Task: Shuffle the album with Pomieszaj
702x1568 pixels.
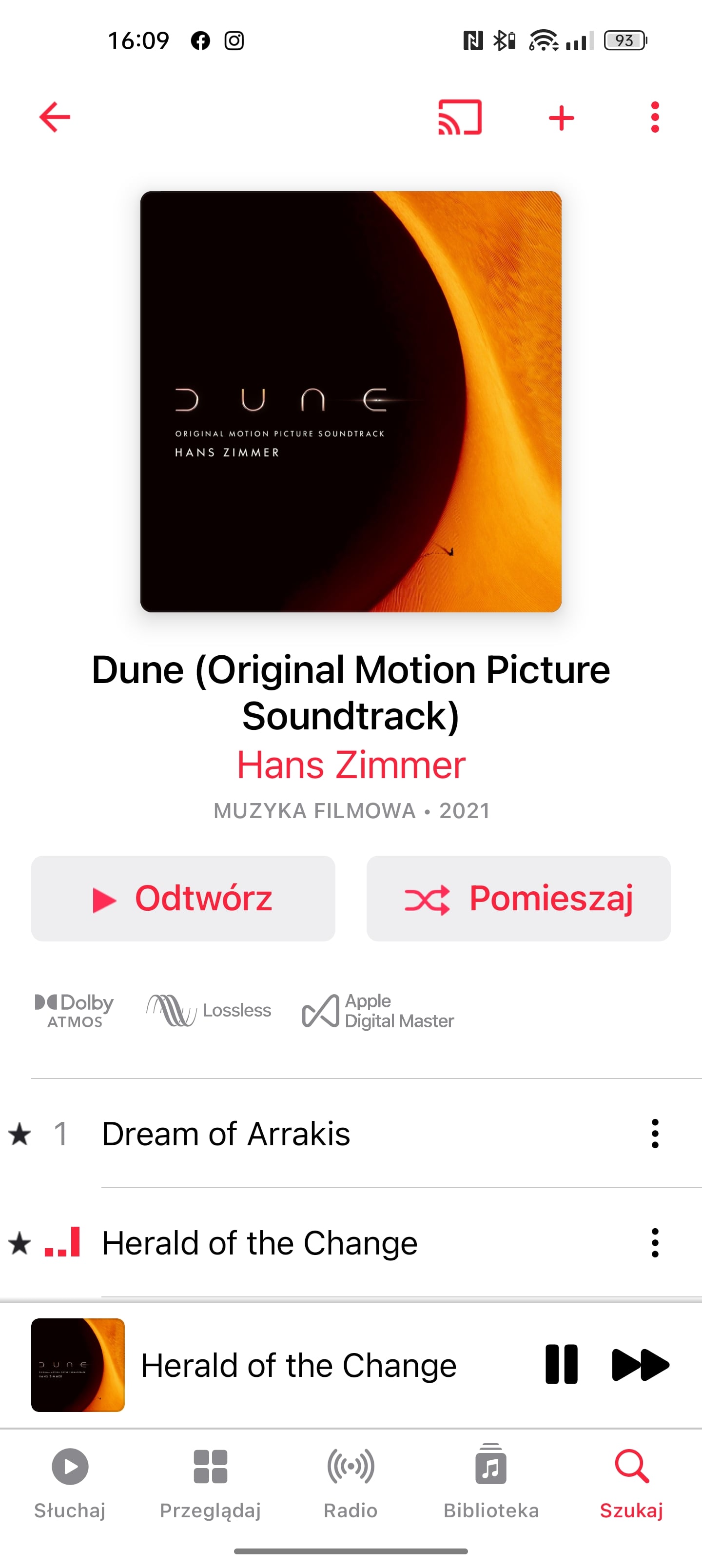Action: (518, 899)
